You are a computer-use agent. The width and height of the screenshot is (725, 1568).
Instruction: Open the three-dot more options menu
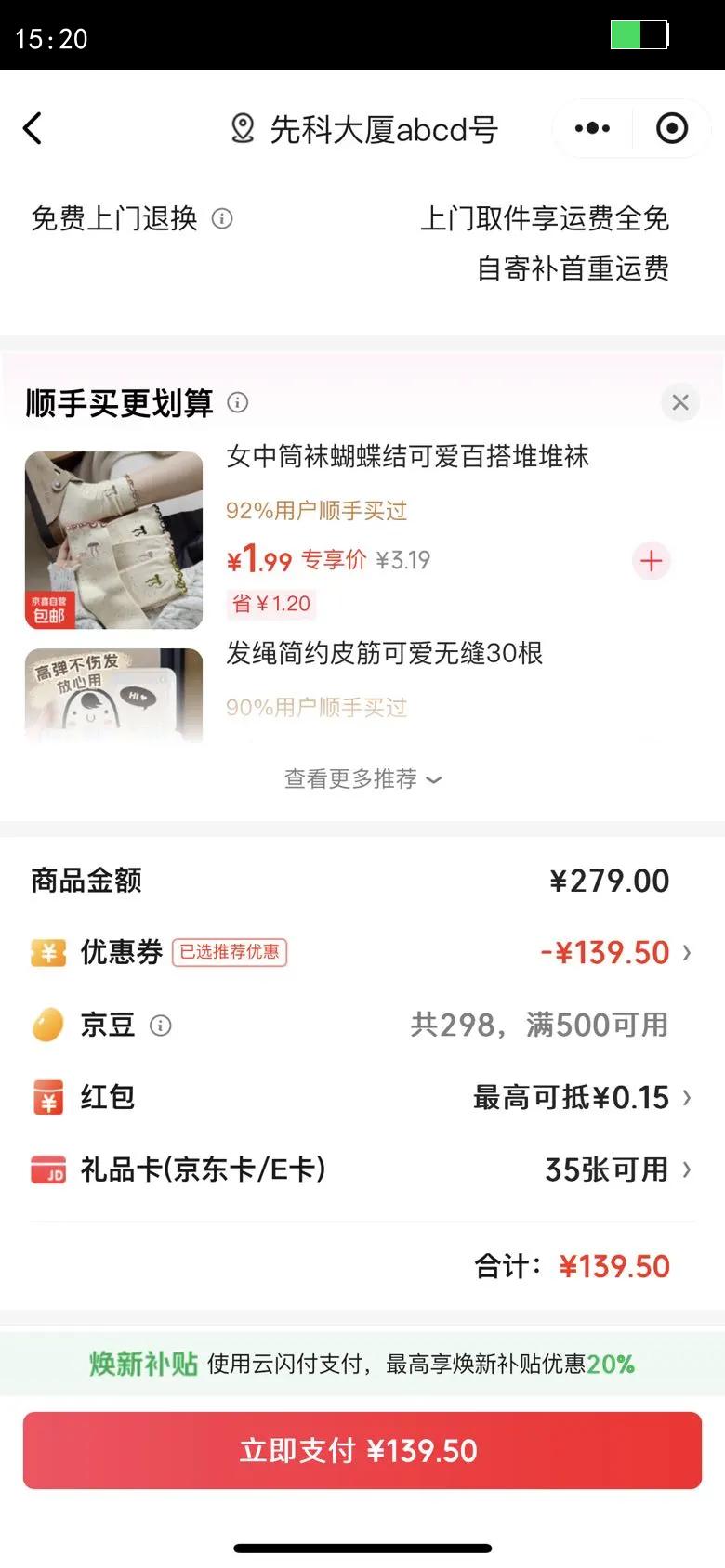(x=592, y=128)
